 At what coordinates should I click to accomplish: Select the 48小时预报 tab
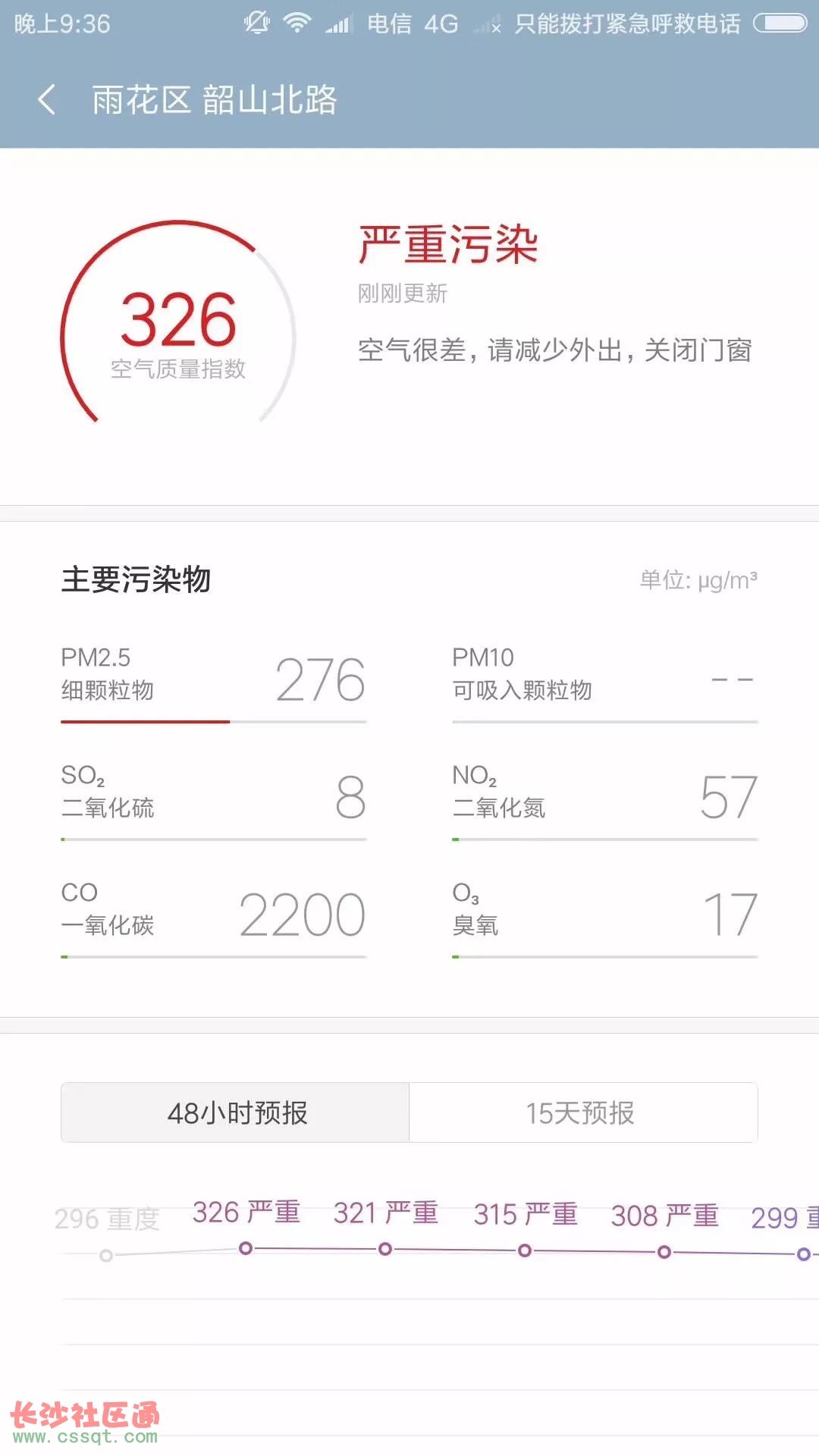point(235,1112)
